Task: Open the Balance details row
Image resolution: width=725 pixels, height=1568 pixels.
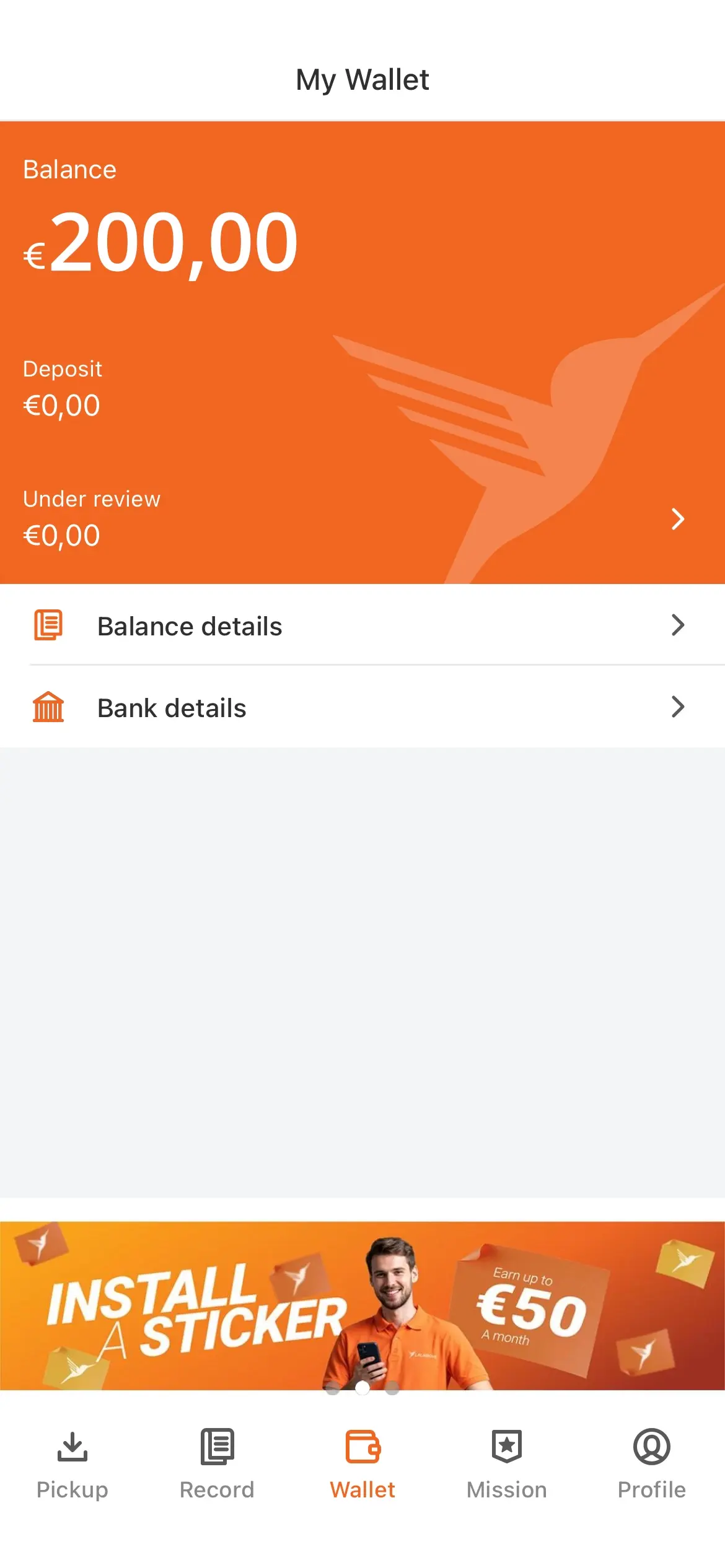Action: (362, 625)
